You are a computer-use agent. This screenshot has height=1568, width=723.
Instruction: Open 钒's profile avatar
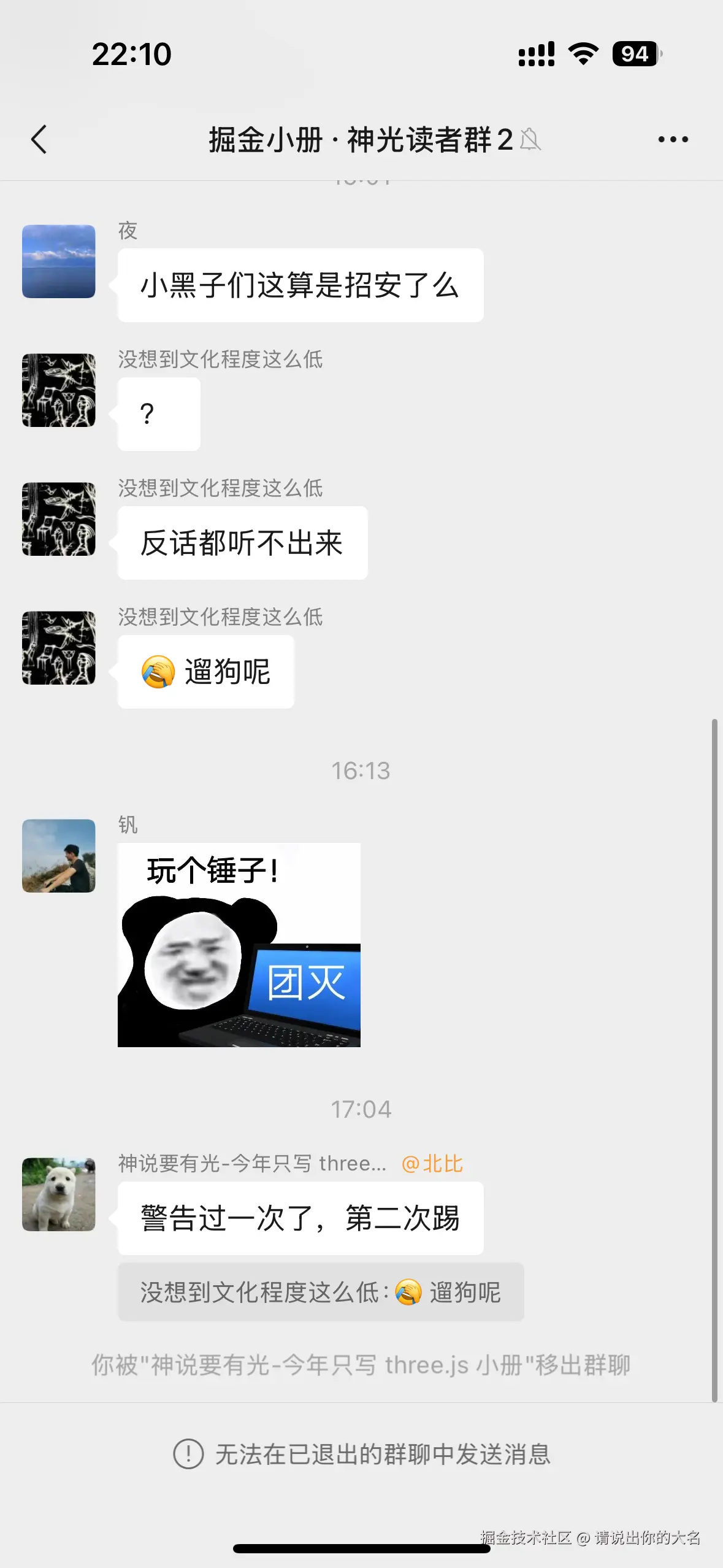point(58,856)
